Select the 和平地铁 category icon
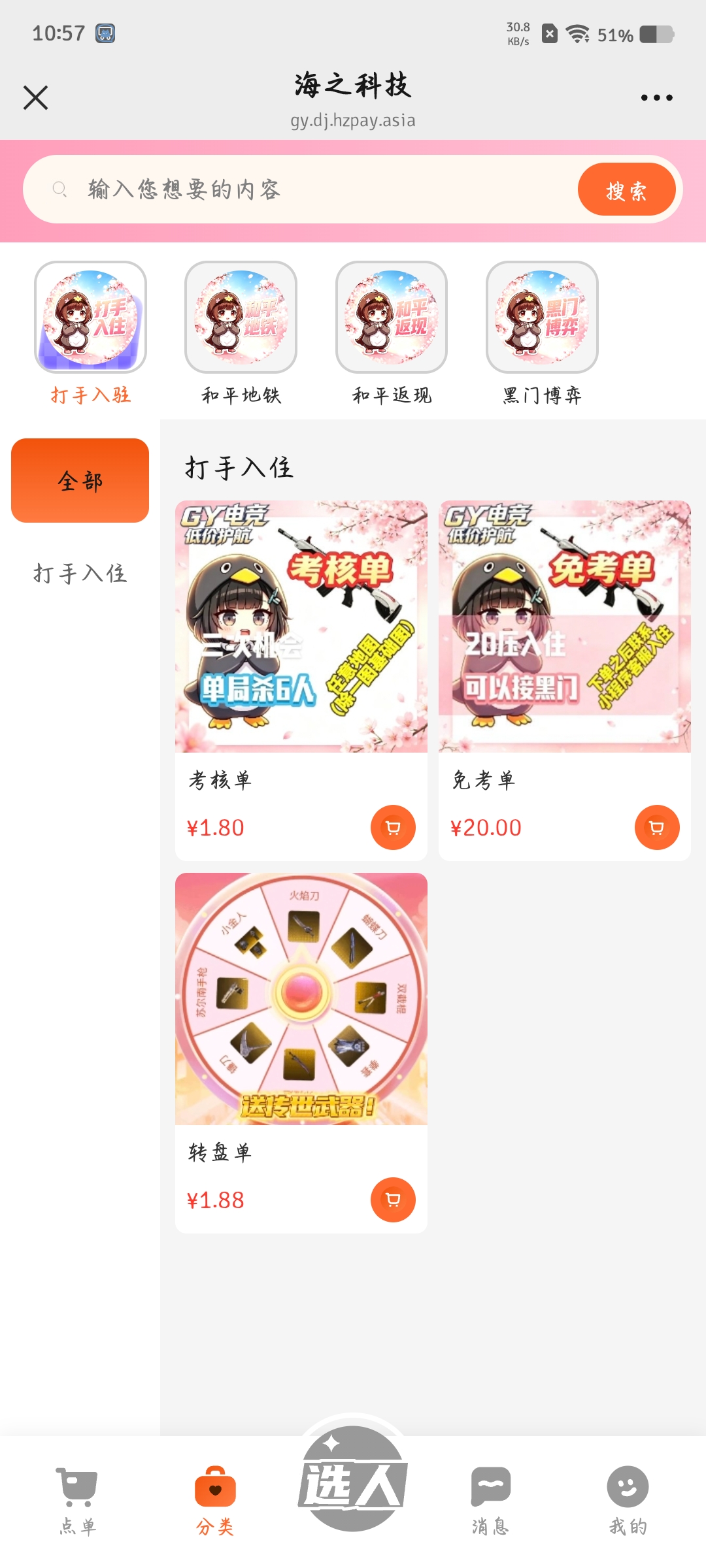 [x=241, y=318]
